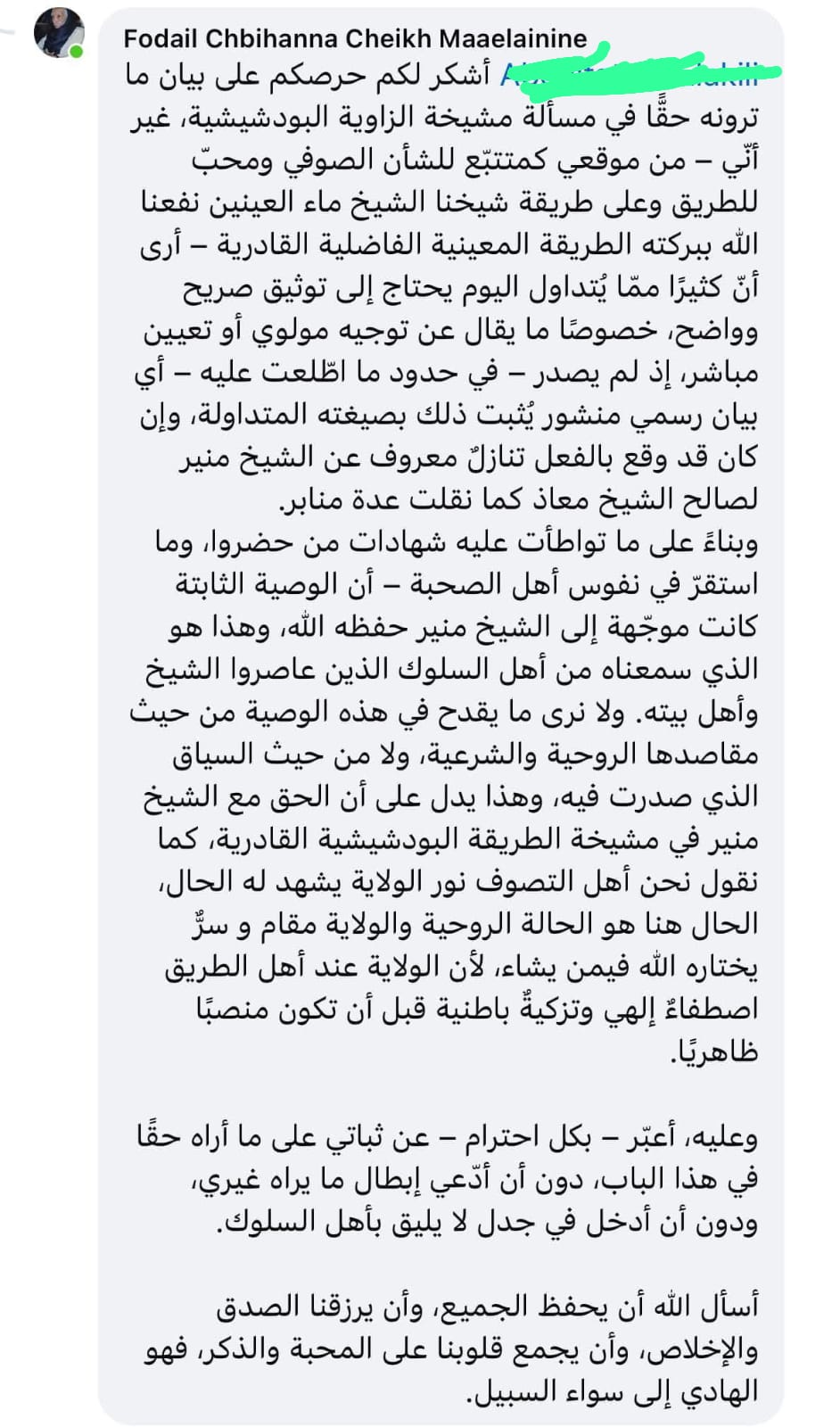Tap the commenter name Fodail Chbihanna Cheikh Maaelainine
840x1427 pixels.
coord(355,39)
